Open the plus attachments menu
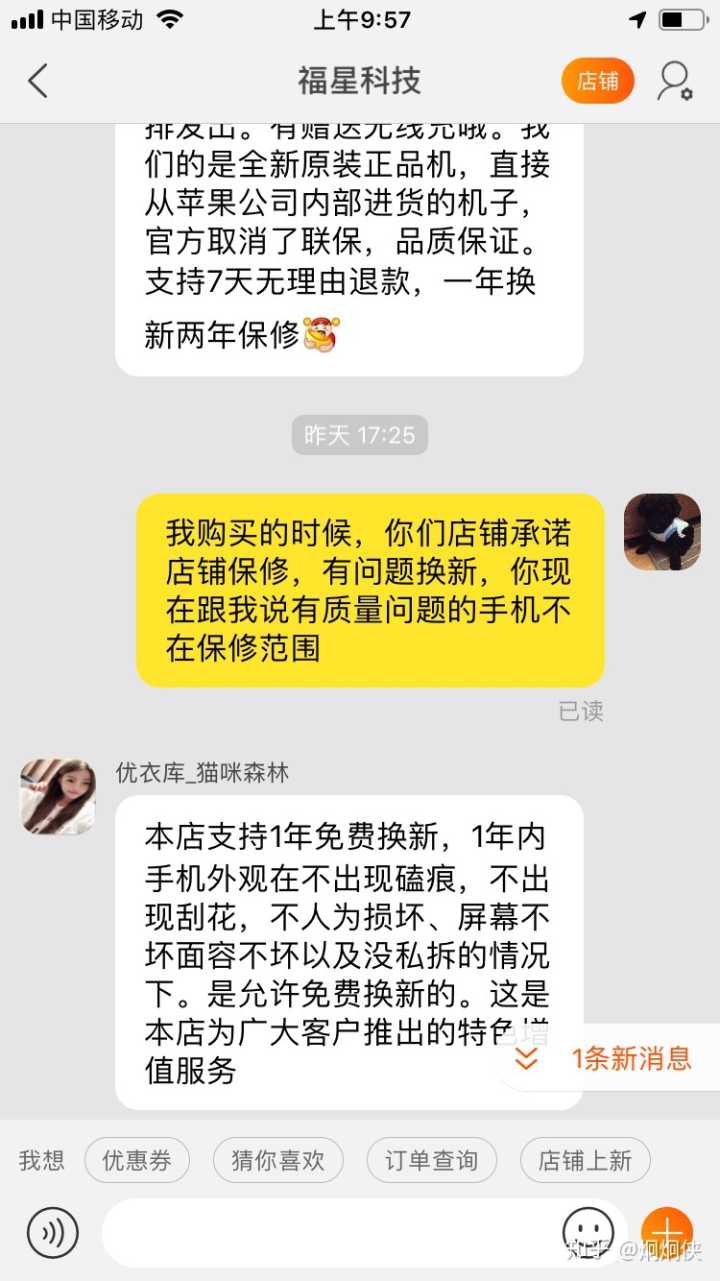This screenshot has height=1281, width=720. click(x=666, y=1230)
